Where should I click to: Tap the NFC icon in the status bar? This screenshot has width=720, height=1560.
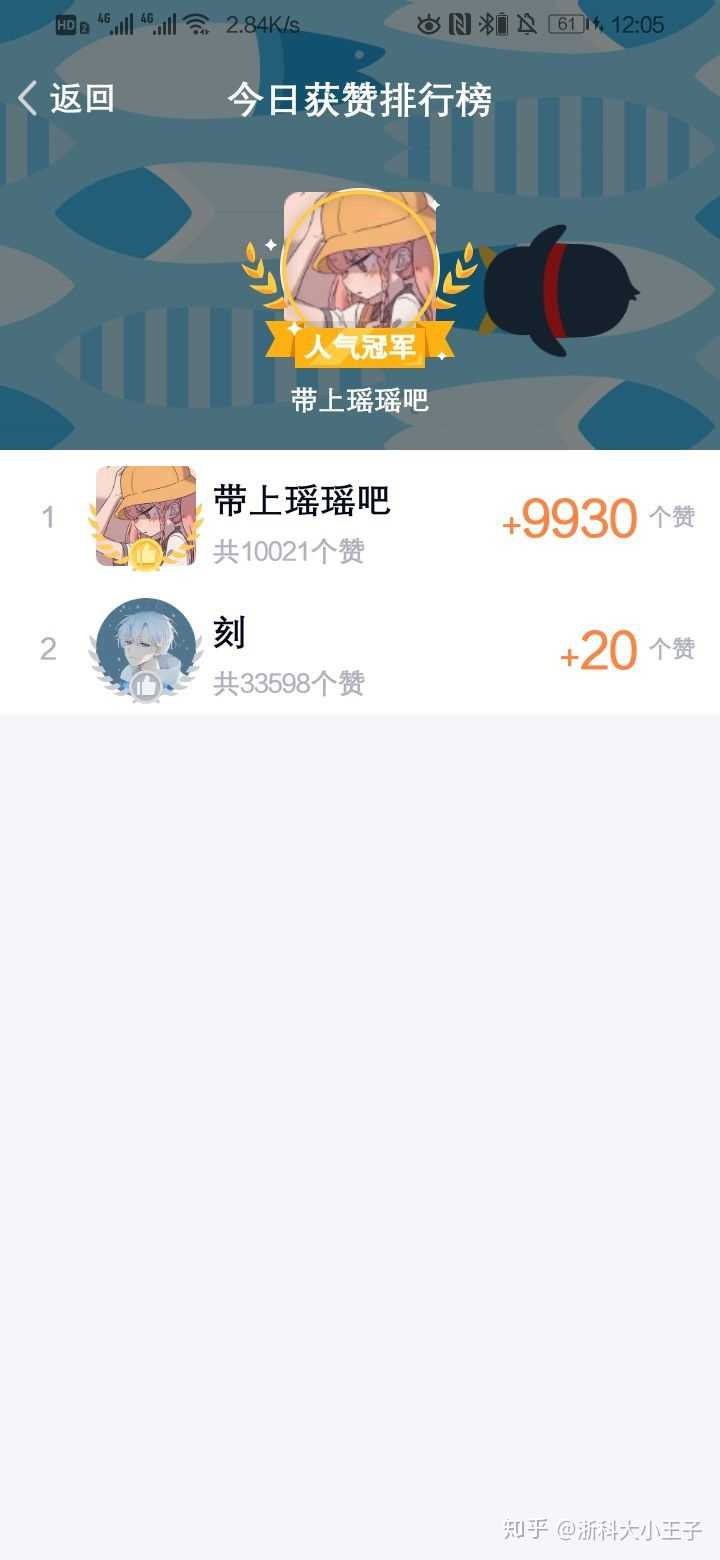458,24
